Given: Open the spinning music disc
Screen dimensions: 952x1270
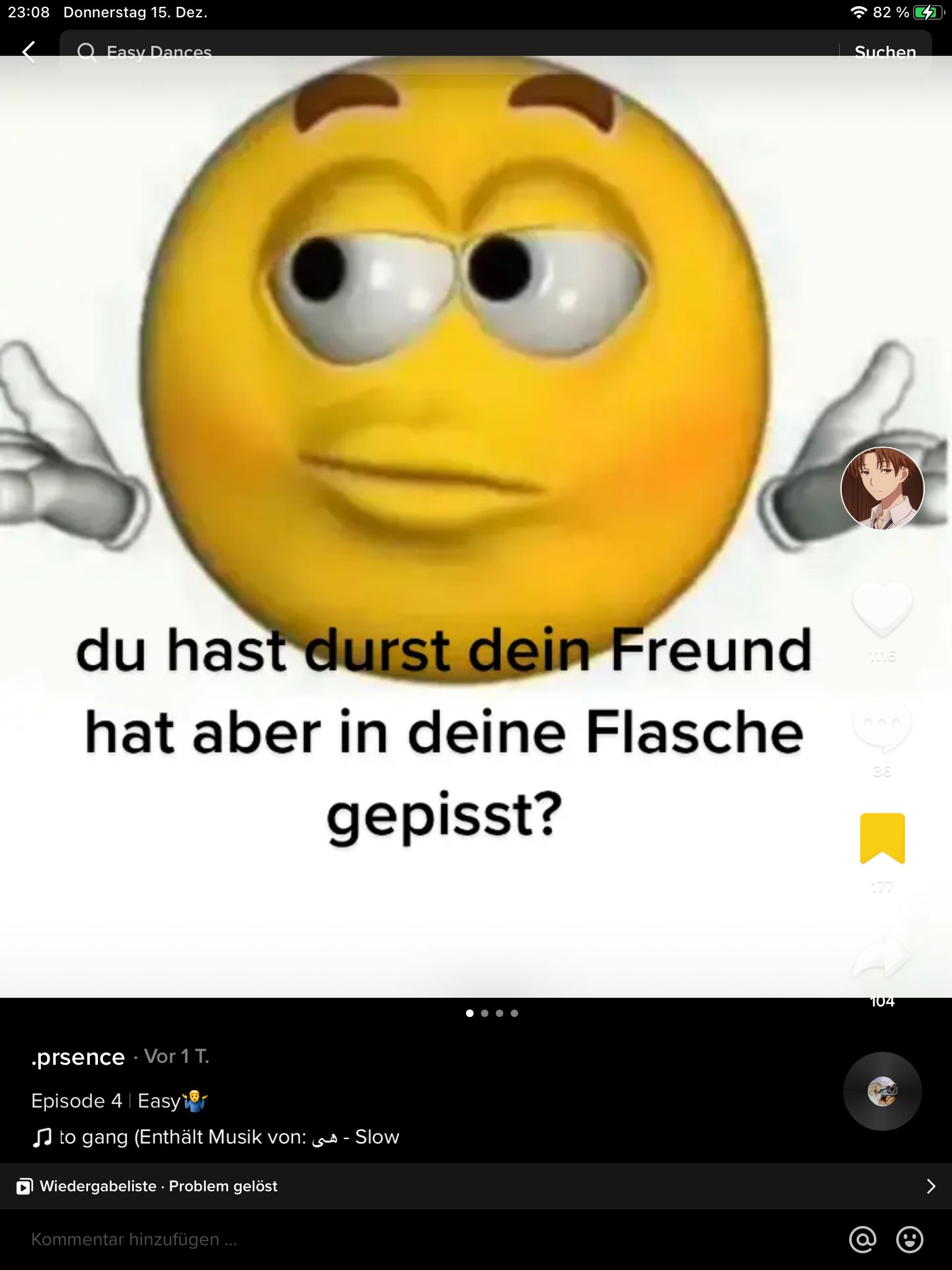Looking at the screenshot, I should click(x=882, y=1091).
